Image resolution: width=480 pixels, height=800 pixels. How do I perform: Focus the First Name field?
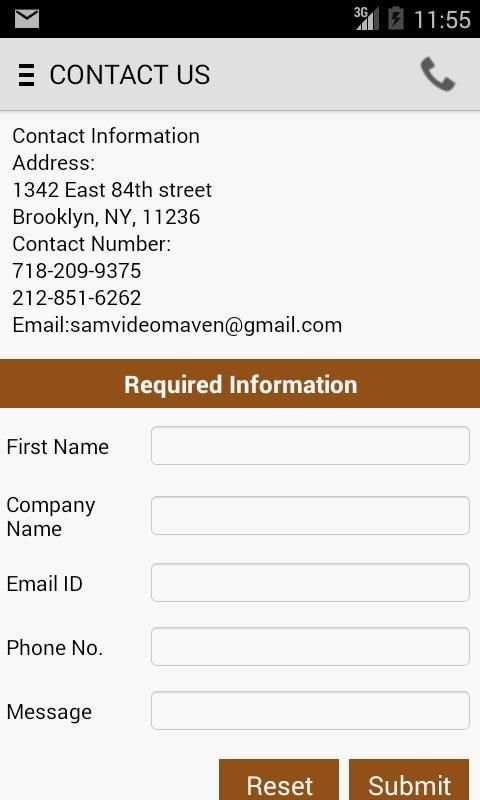pos(310,446)
